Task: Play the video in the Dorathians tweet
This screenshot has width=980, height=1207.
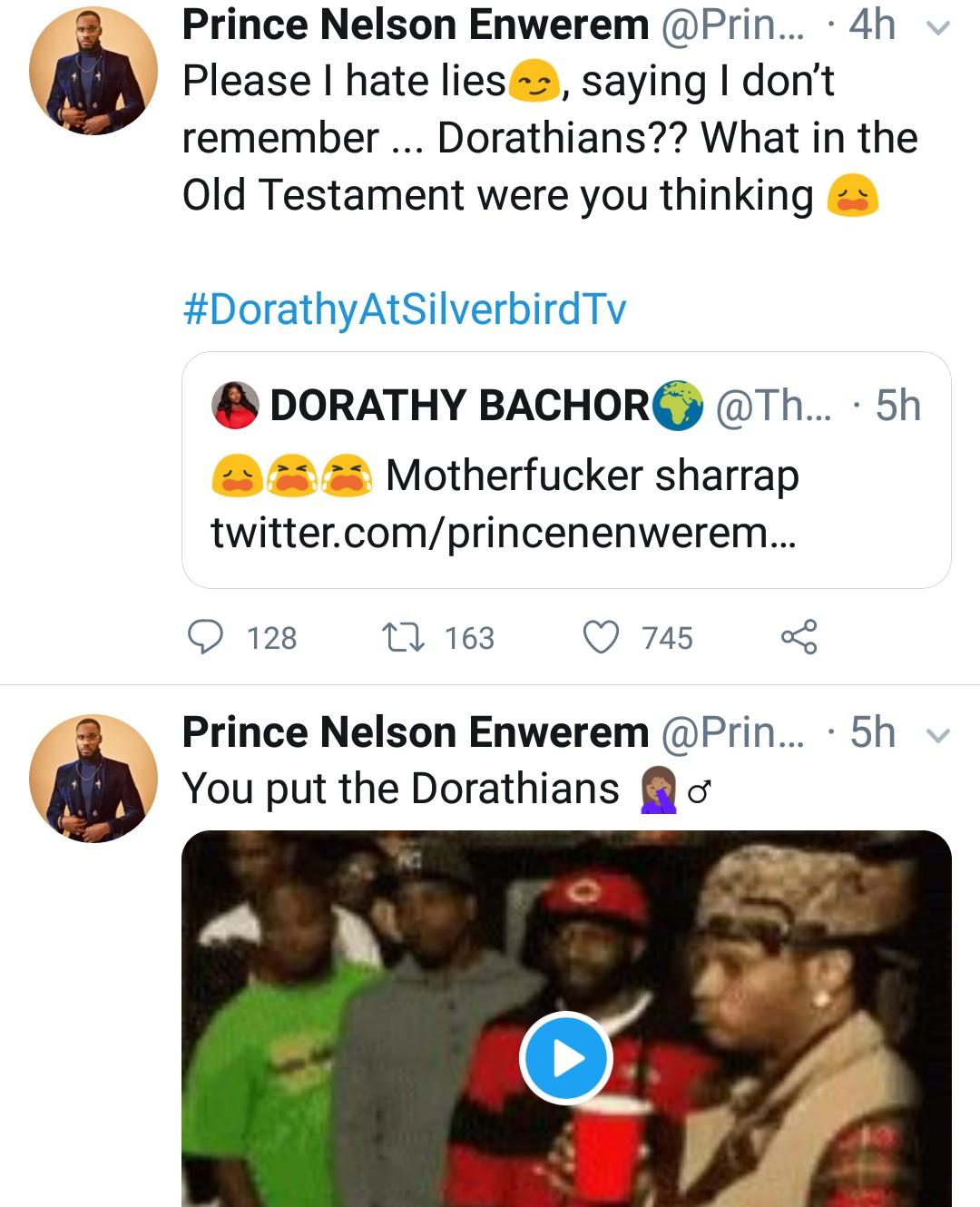Action: pos(566,1058)
